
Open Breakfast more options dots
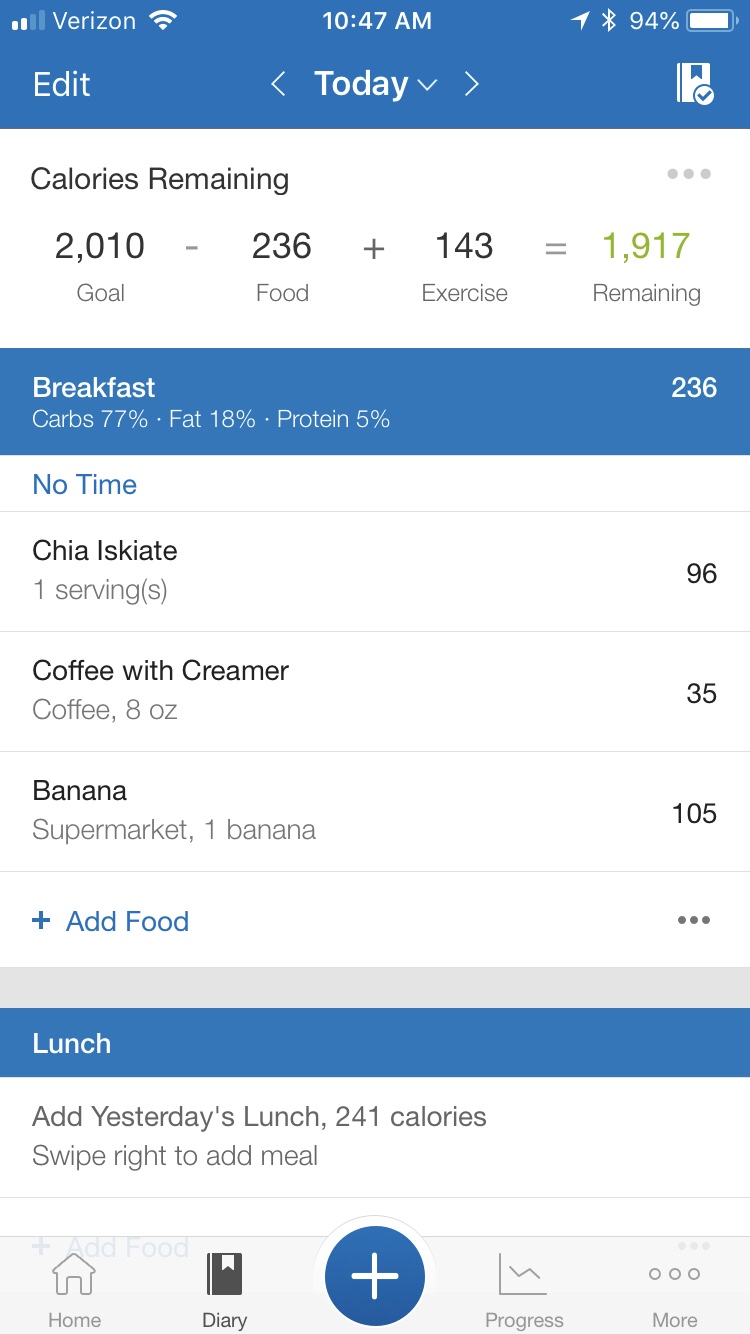[694, 920]
